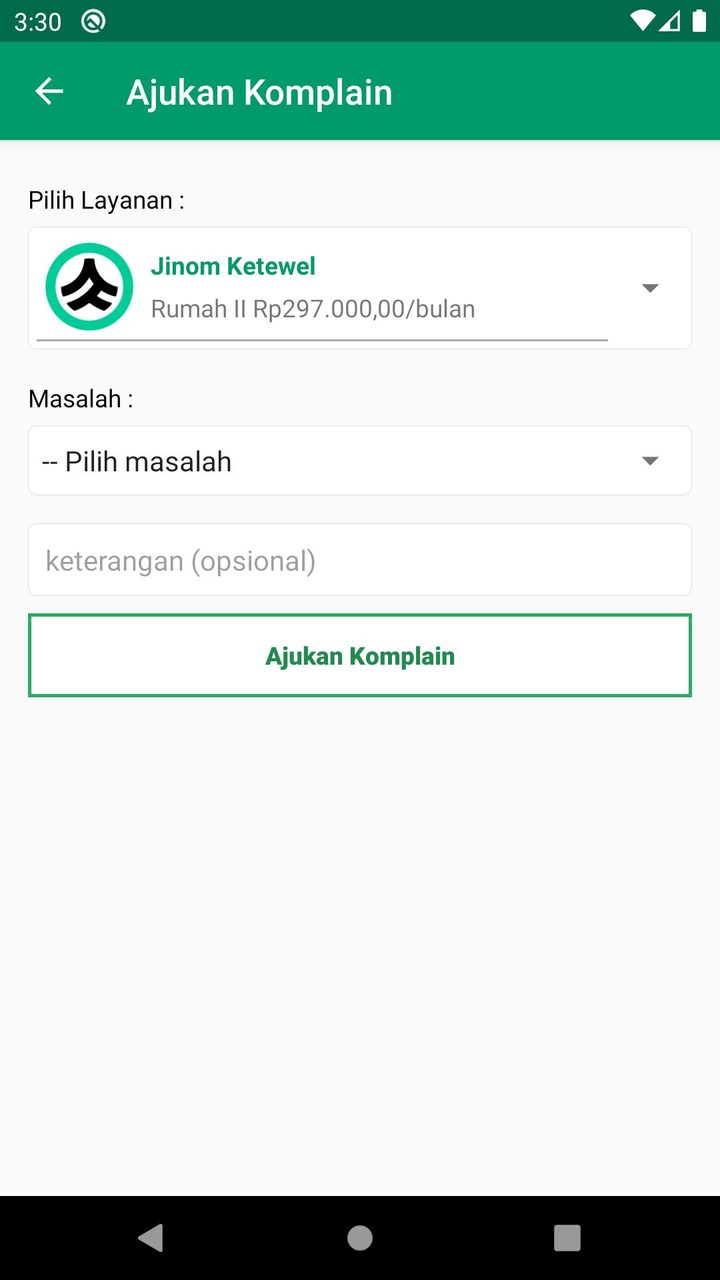Open the Masalah dropdown via its chevron
The width and height of the screenshot is (720, 1280).
tap(650, 460)
